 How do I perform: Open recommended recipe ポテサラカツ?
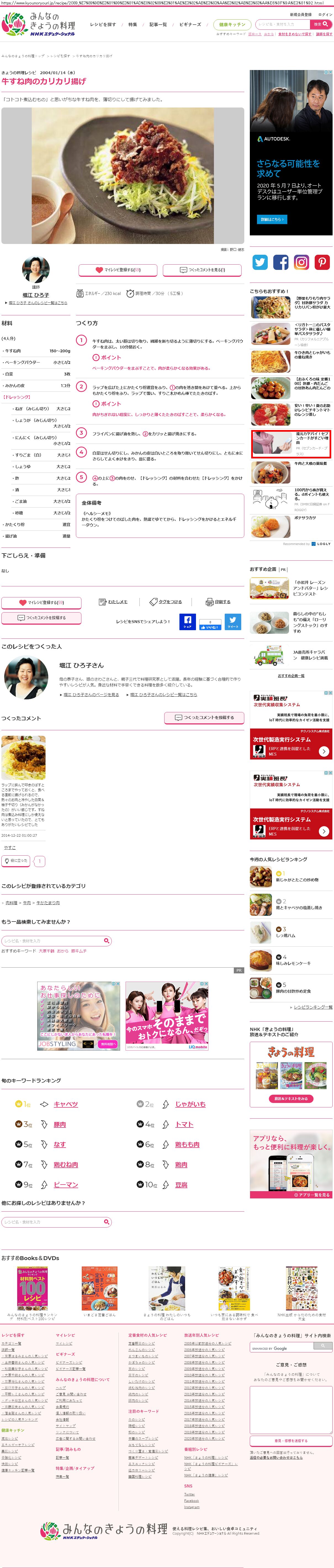pyautogui.click(x=304, y=517)
